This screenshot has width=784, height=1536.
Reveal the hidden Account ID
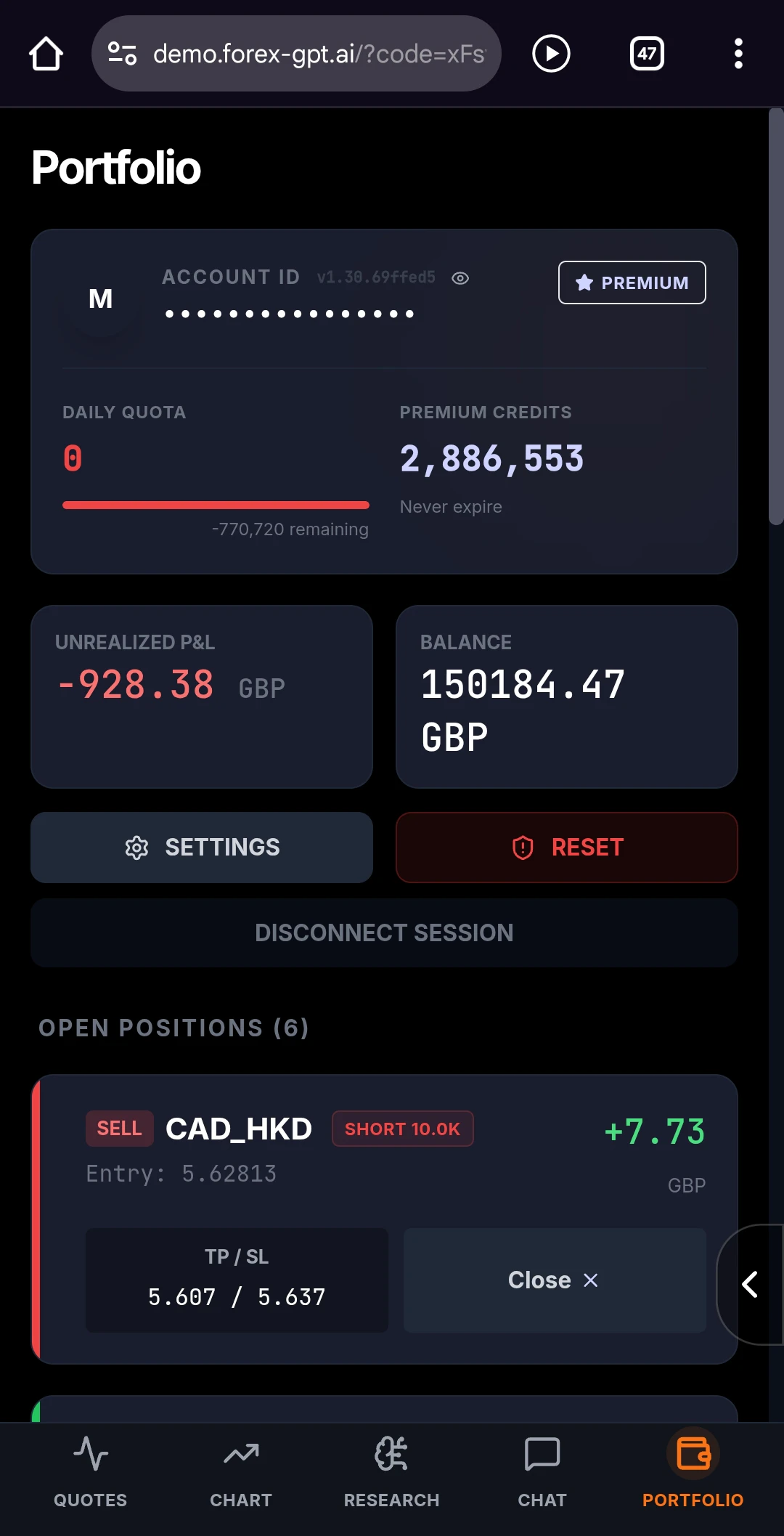pos(460,278)
